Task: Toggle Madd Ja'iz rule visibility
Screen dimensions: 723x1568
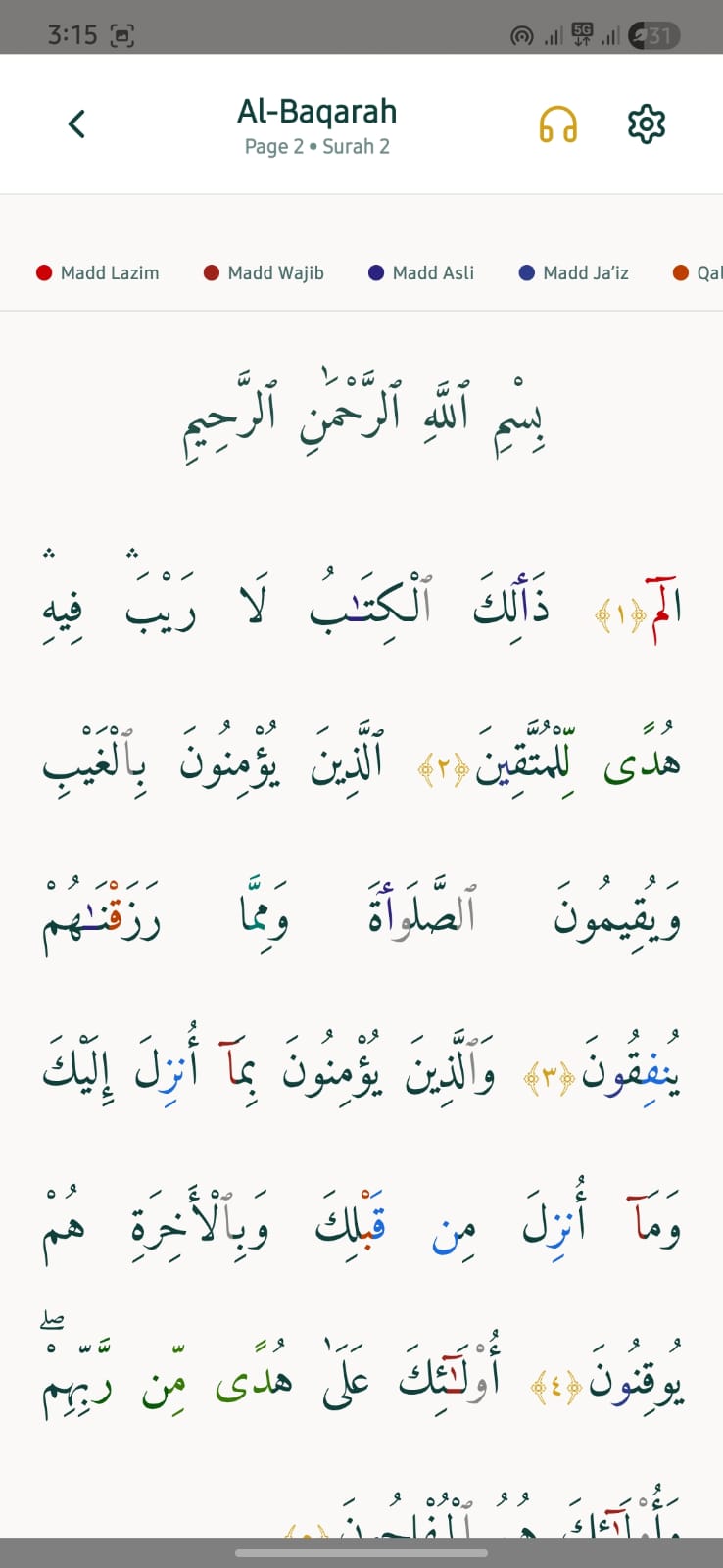Action: click(573, 272)
